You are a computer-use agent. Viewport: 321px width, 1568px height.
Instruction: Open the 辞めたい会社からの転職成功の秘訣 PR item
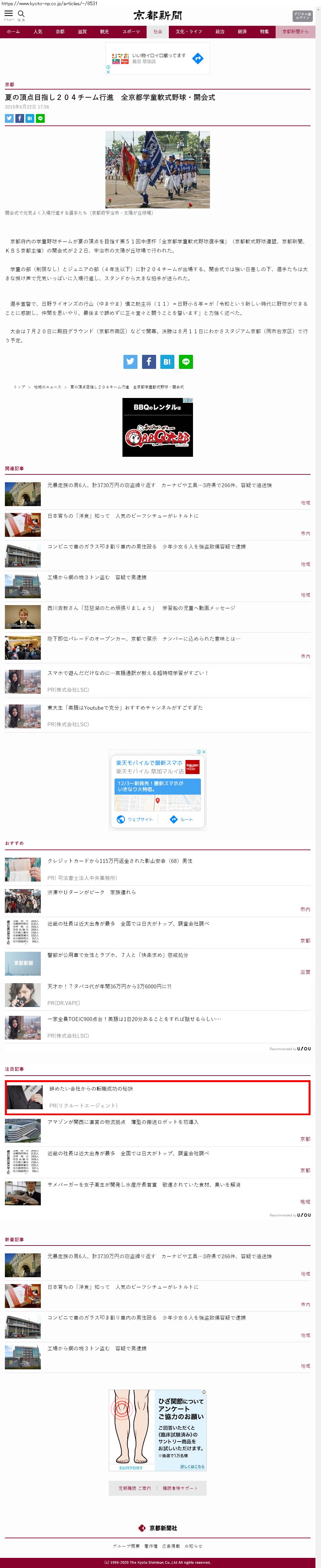pyautogui.click(x=91, y=1089)
